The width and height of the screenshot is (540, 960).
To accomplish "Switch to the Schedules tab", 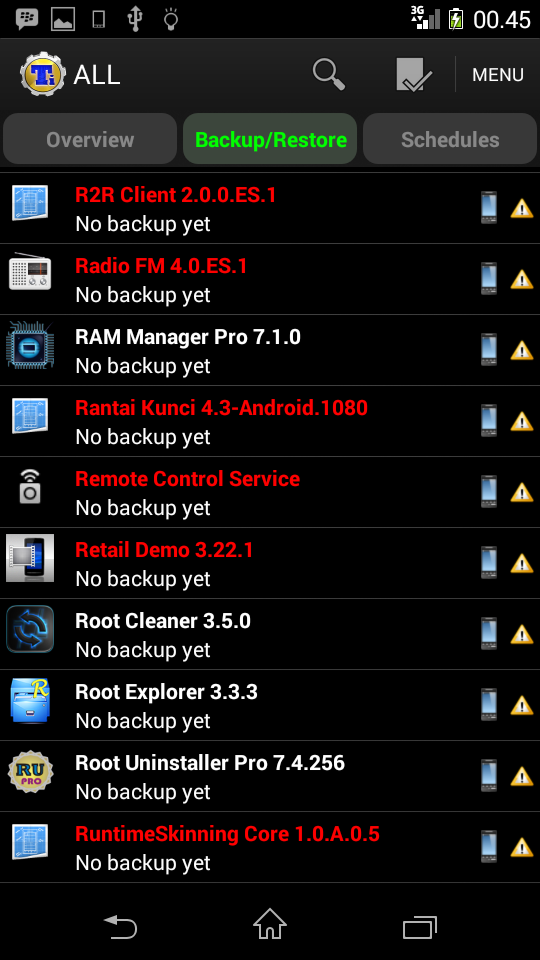I will click(450, 139).
